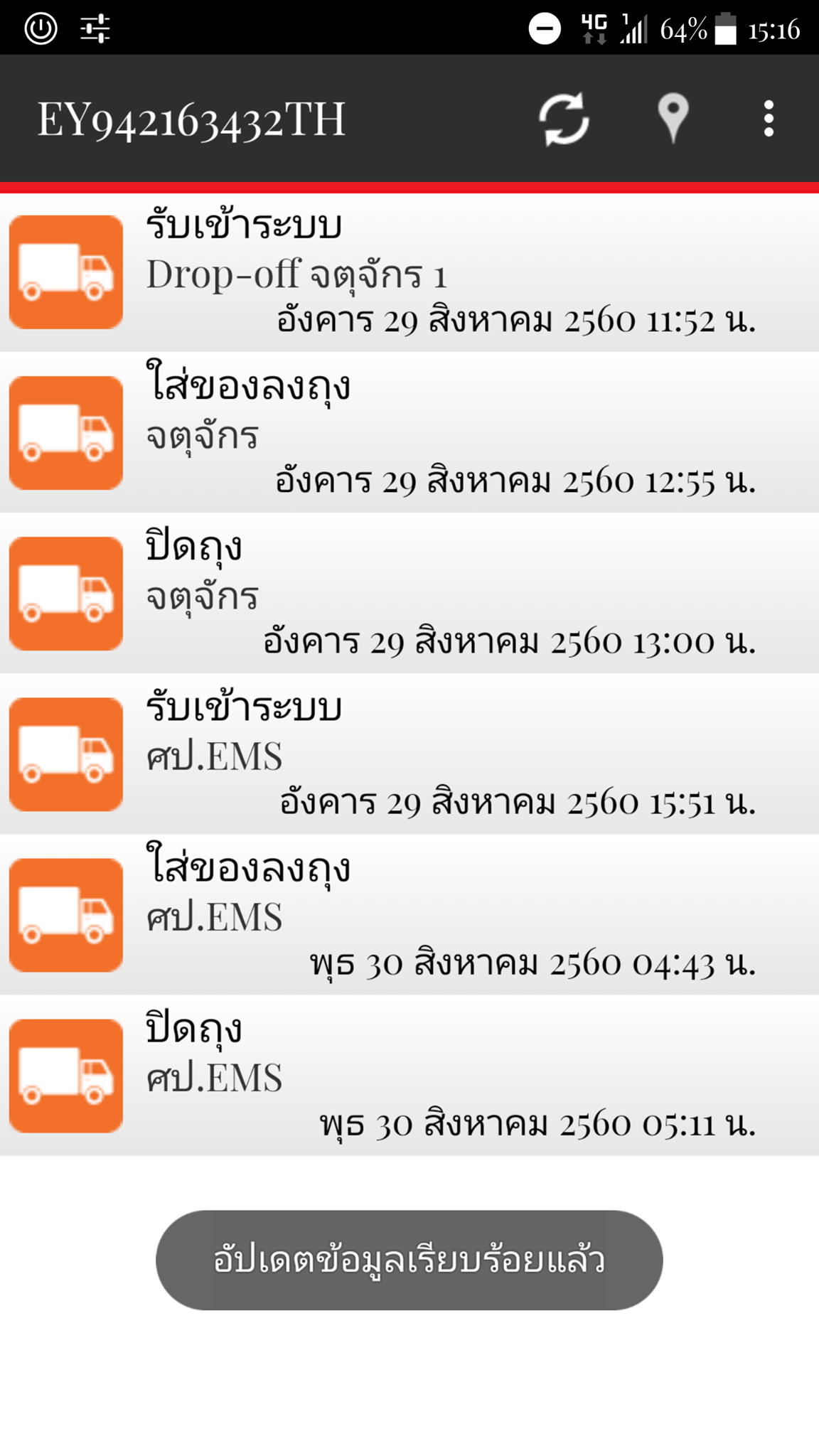The height and width of the screenshot is (1456, 819).
Task: Select the ศป.EMS 04:43 น. entry
Action: [x=409, y=916]
